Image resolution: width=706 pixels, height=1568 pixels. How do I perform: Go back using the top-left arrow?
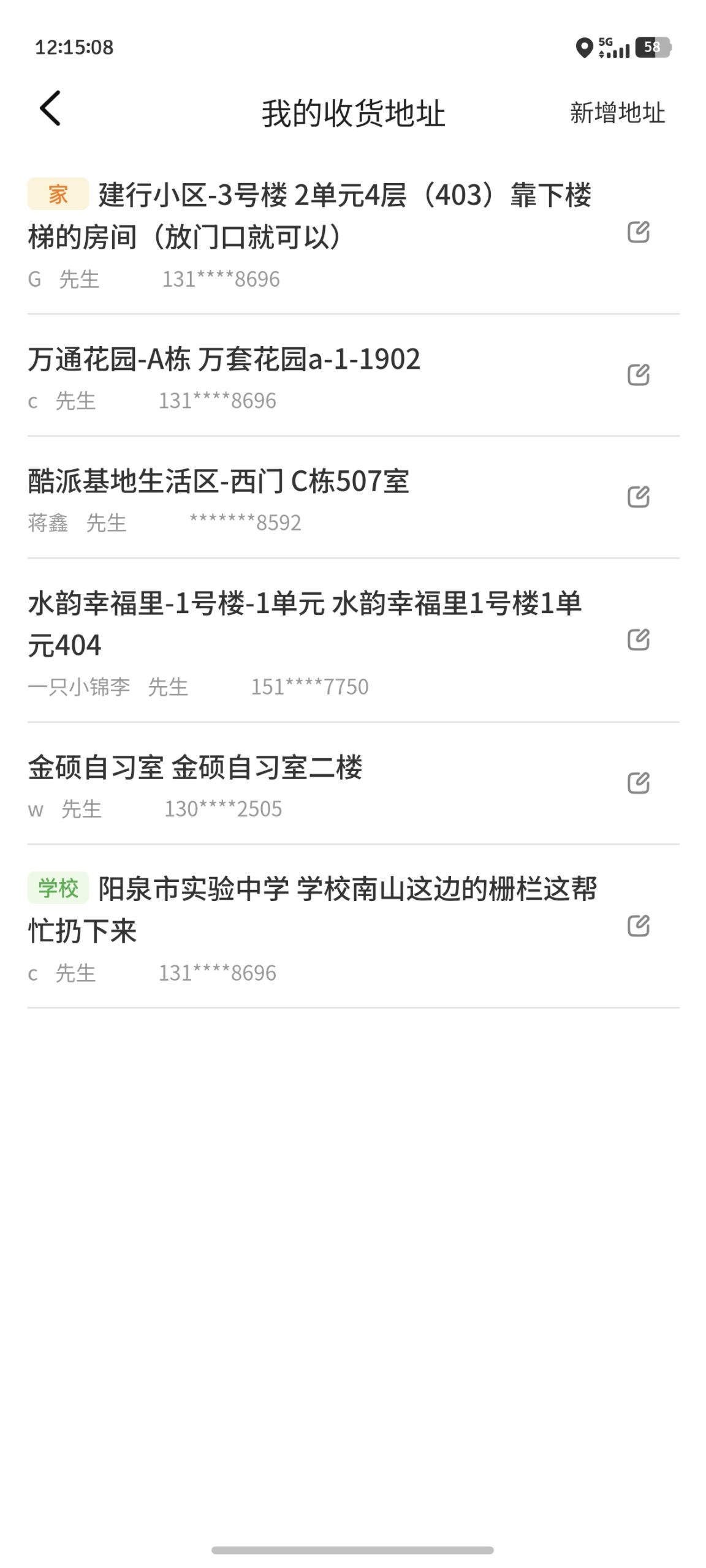(x=50, y=108)
